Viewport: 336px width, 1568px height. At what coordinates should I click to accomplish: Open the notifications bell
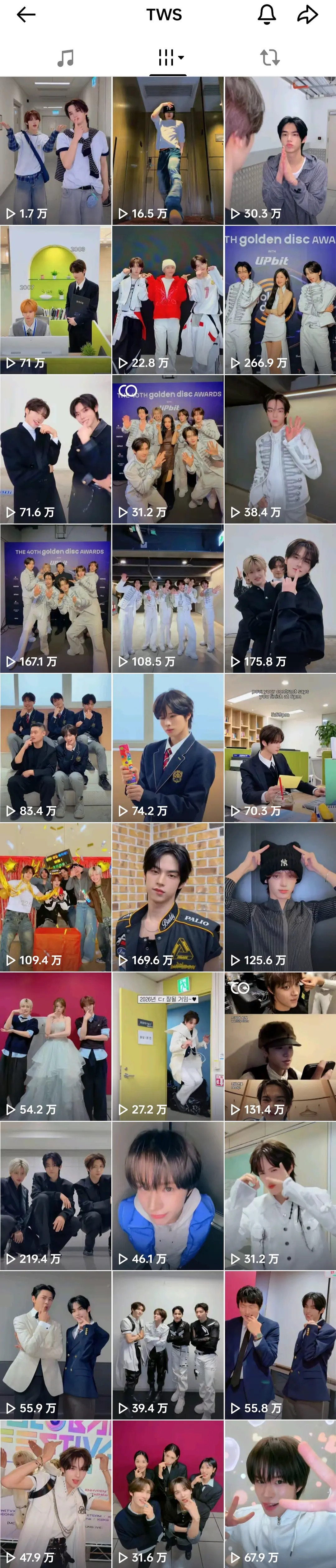(267, 15)
